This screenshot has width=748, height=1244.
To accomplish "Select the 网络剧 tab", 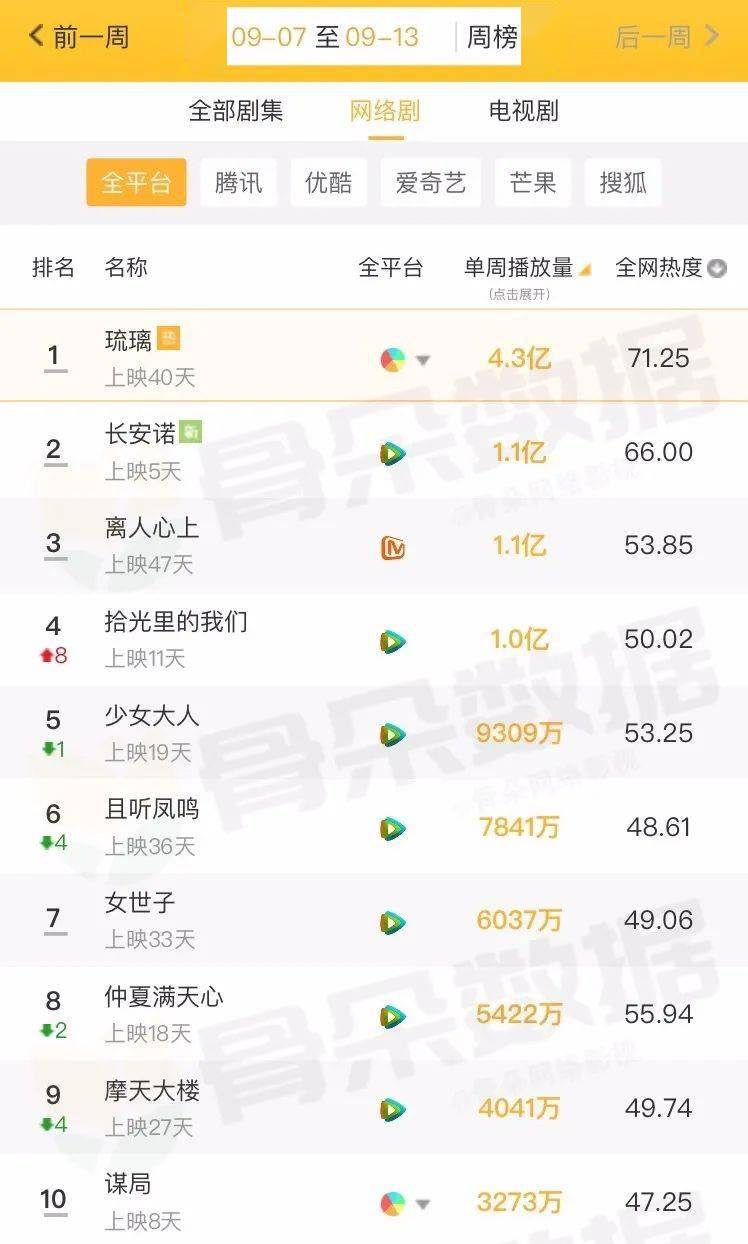I will (384, 111).
